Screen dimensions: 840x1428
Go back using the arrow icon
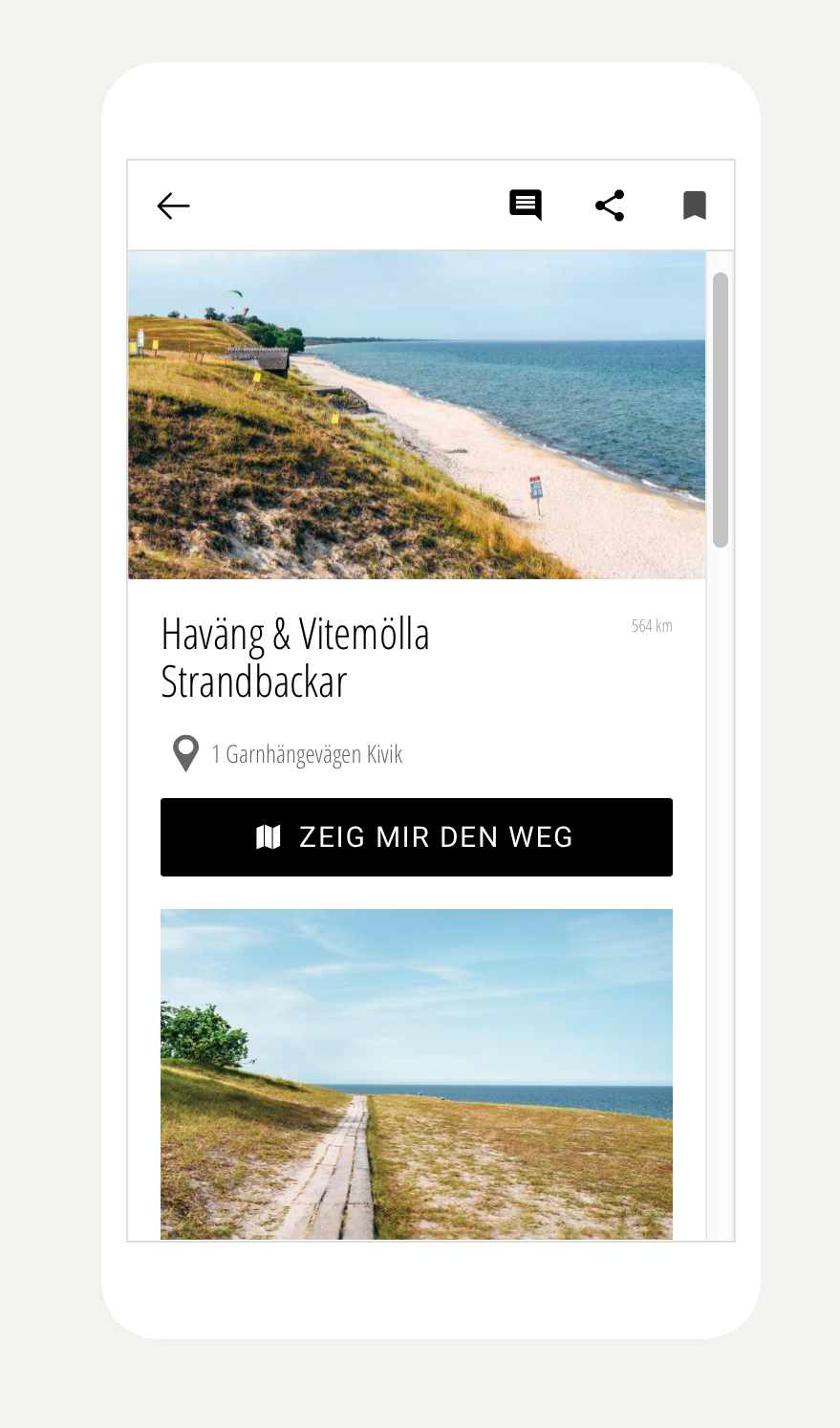pos(173,206)
